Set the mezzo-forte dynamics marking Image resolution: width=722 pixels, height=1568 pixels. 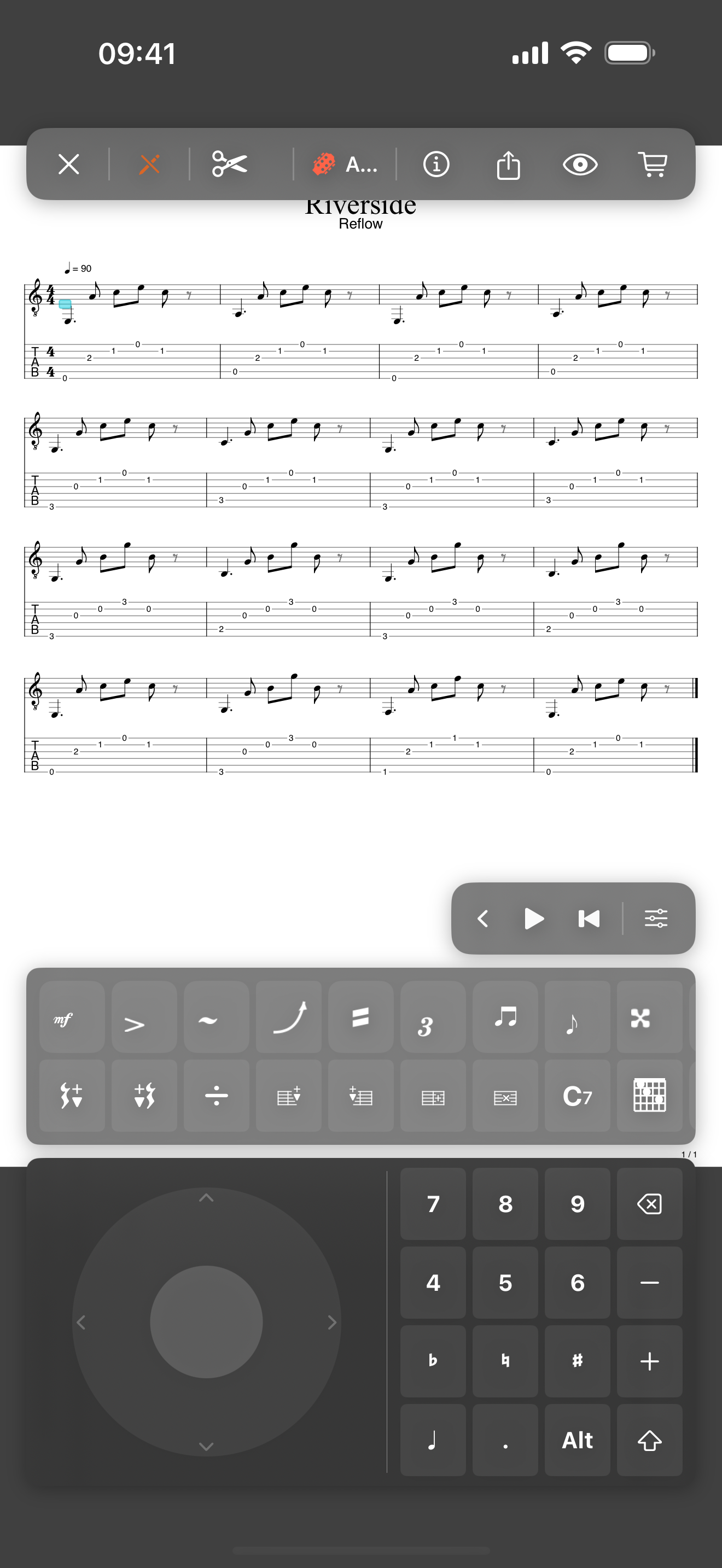click(x=72, y=1017)
